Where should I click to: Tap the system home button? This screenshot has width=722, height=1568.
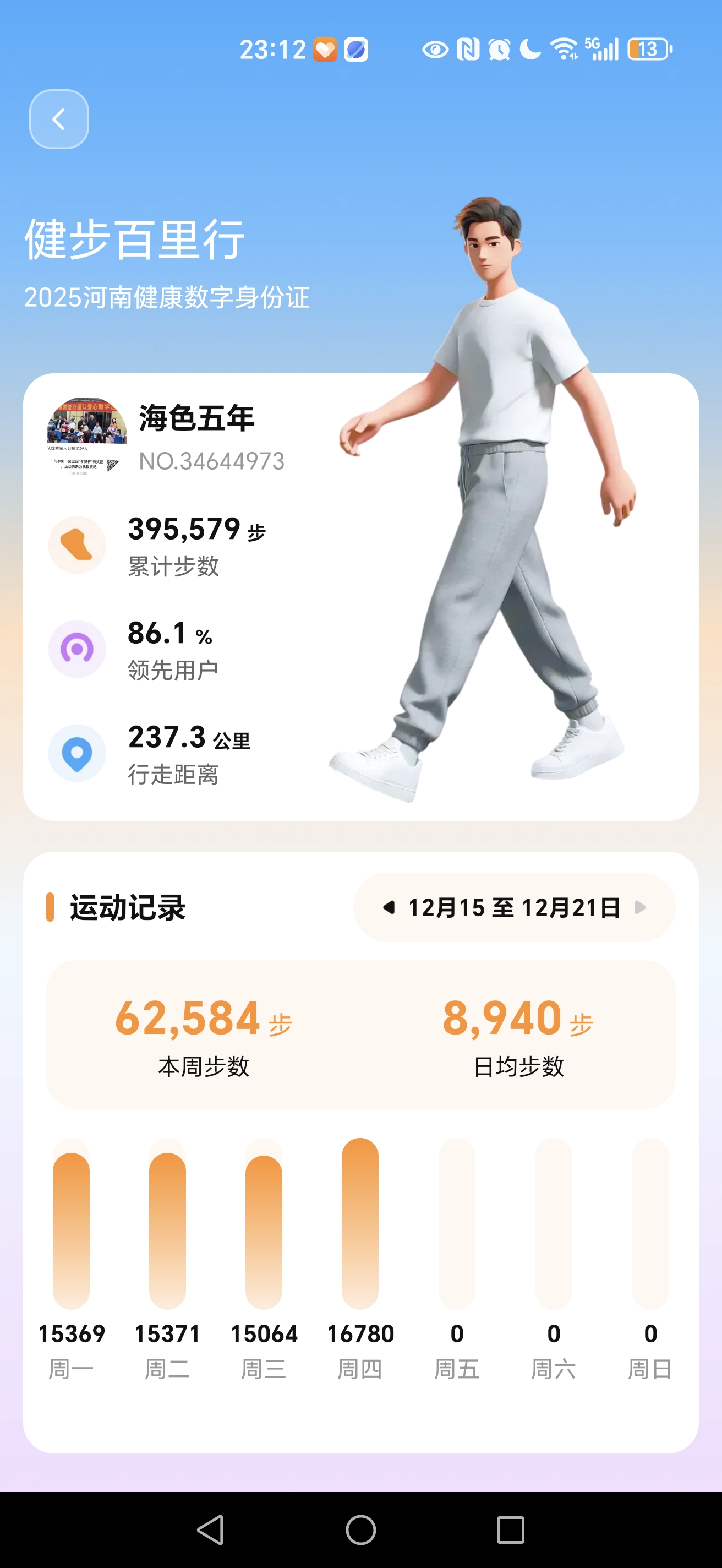pos(360,1529)
